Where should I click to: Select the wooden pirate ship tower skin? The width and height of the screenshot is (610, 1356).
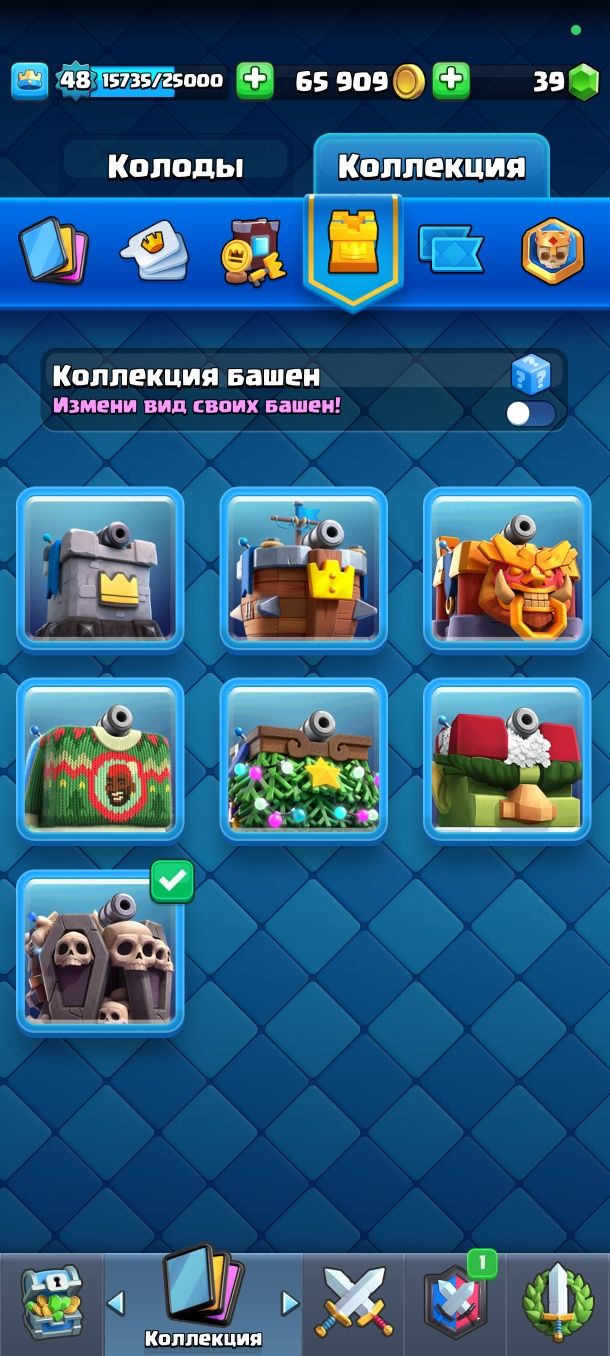click(x=303, y=570)
